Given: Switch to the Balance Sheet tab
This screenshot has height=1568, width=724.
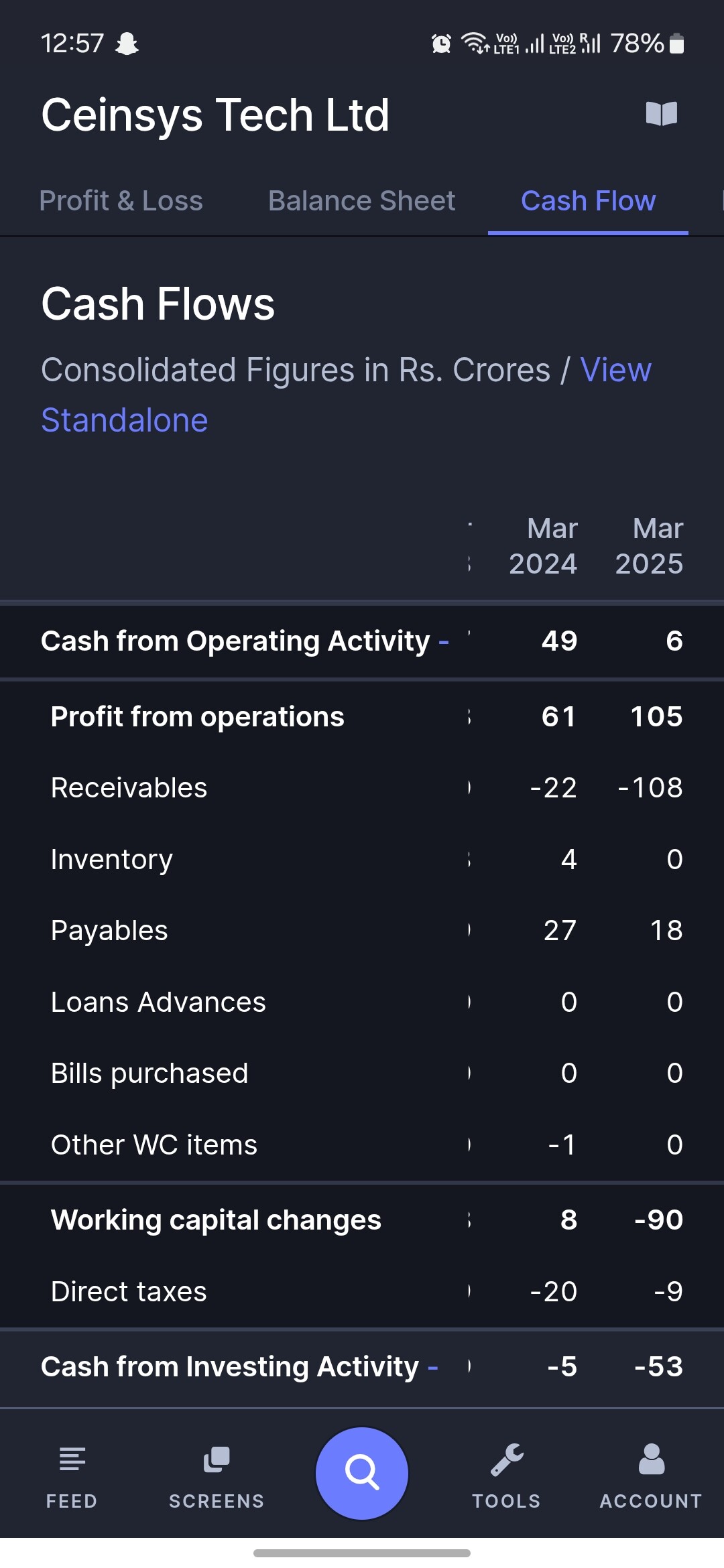Looking at the screenshot, I should [x=361, y=200].
